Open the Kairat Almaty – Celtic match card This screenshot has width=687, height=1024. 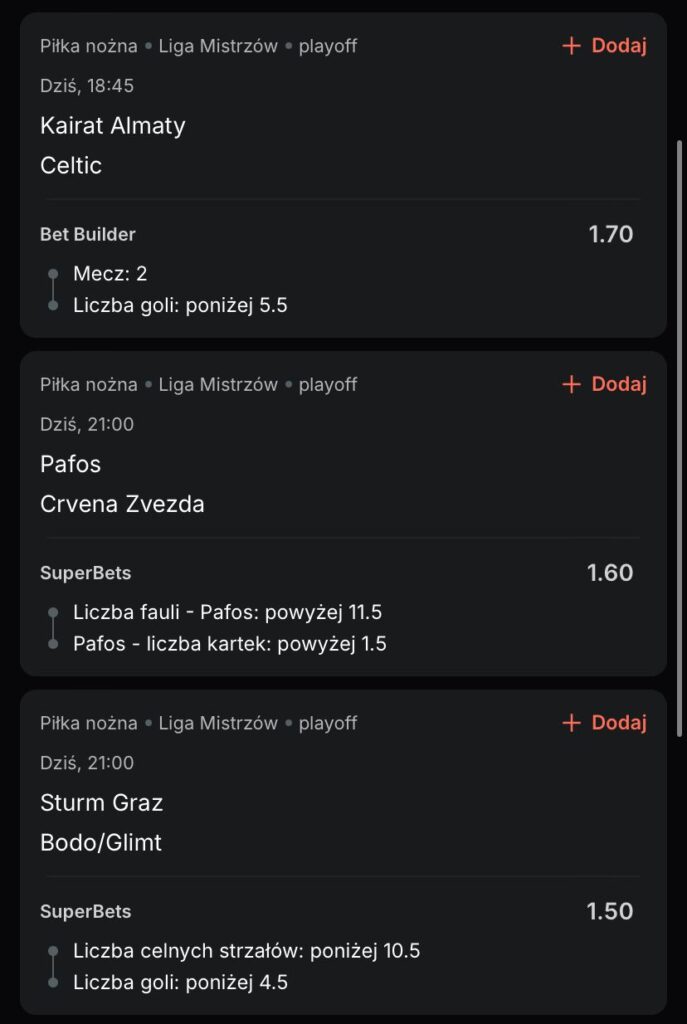tap(112, 145)
